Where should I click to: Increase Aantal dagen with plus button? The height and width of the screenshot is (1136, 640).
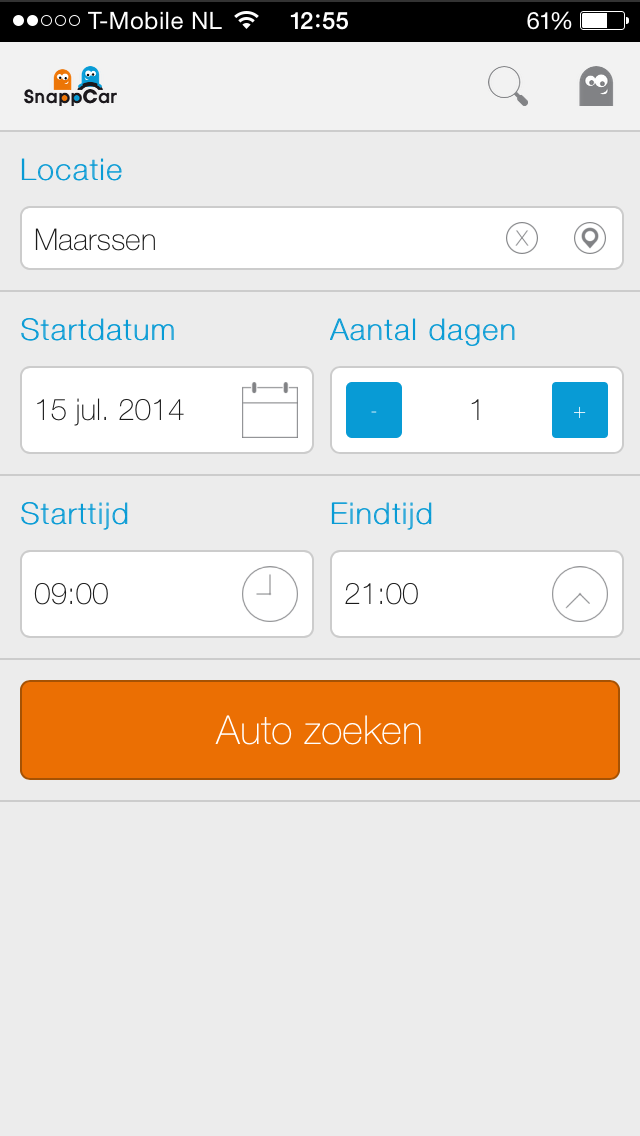(580, 410)
